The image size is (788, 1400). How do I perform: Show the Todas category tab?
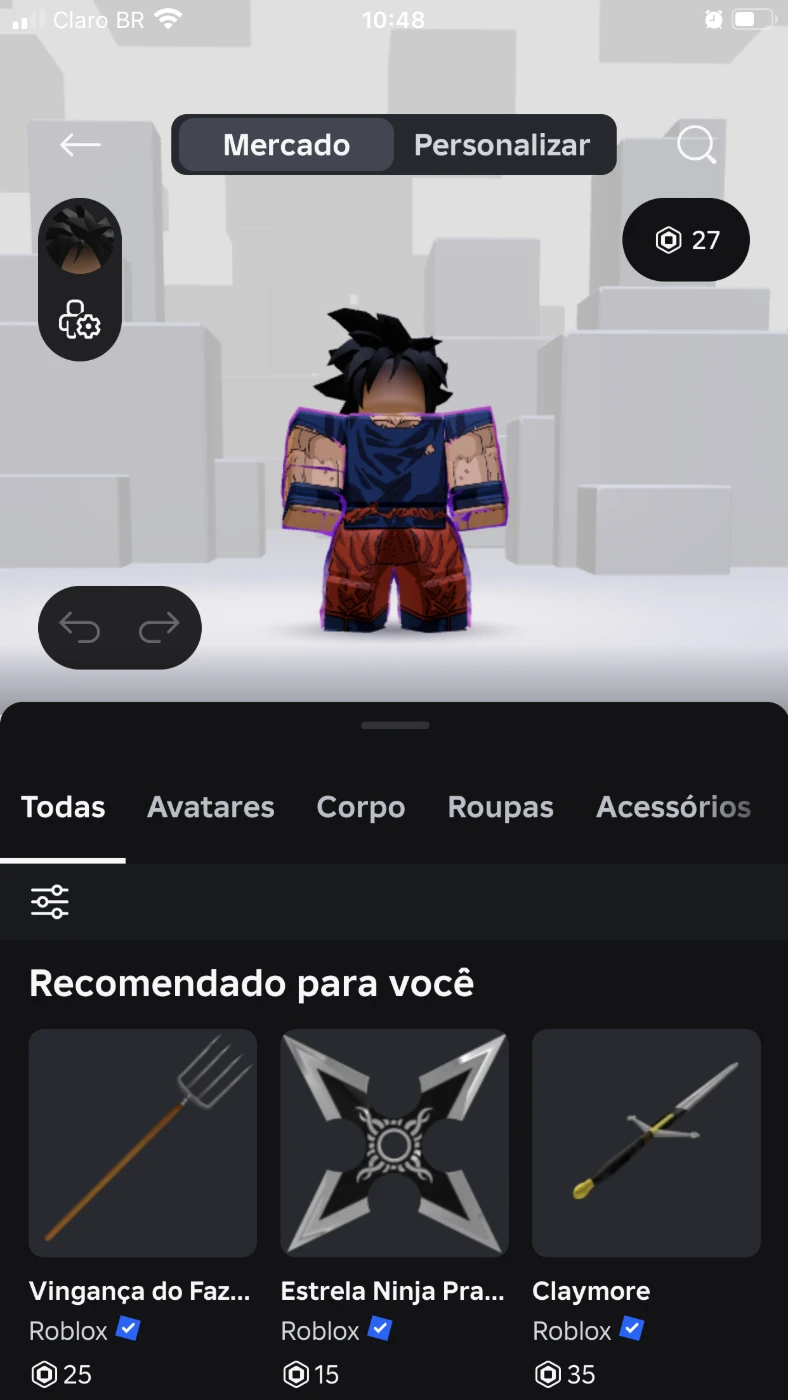click(63, 808)
